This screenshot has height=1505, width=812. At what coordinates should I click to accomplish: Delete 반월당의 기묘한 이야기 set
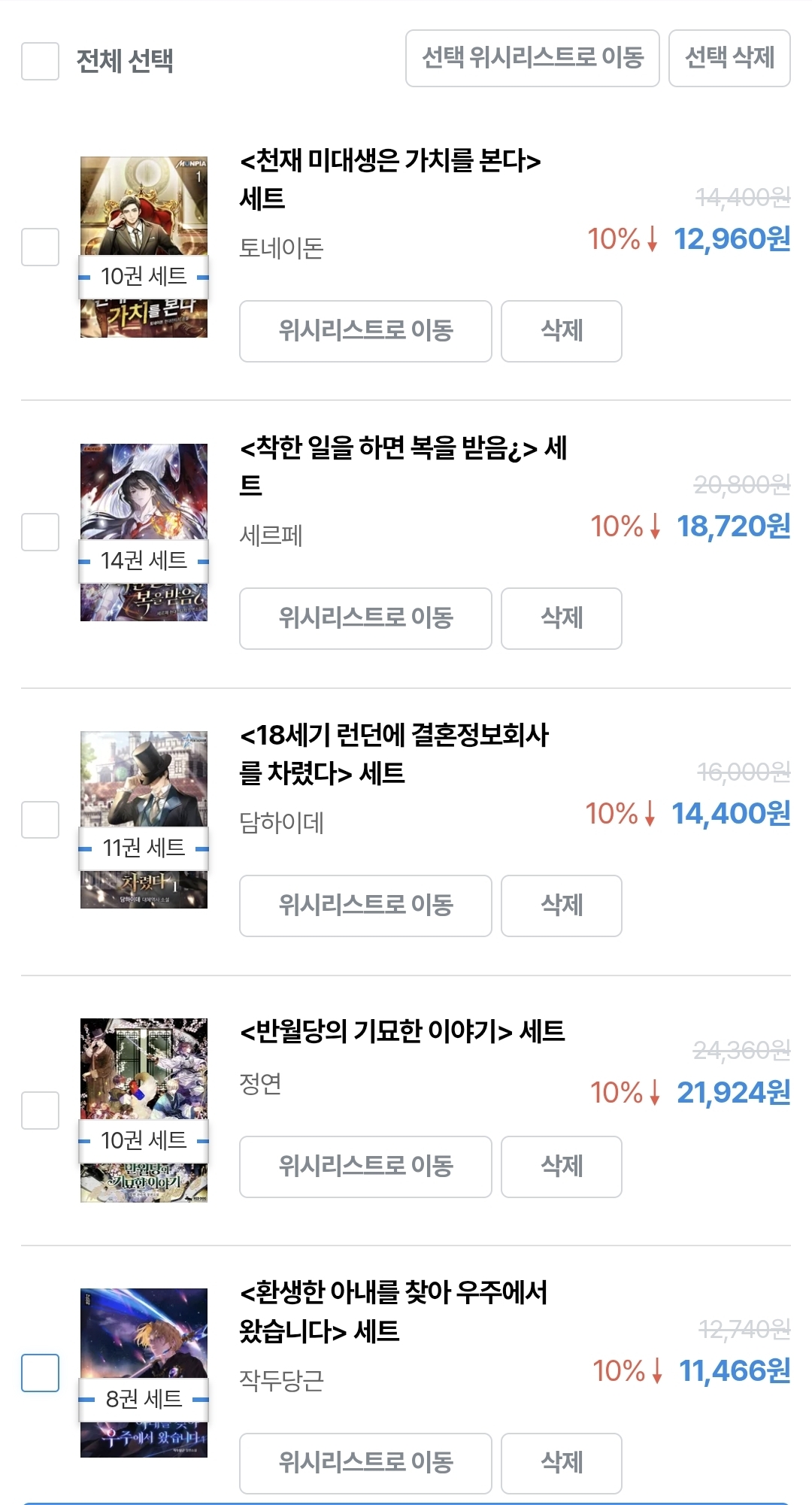[x=562, y=1167]
